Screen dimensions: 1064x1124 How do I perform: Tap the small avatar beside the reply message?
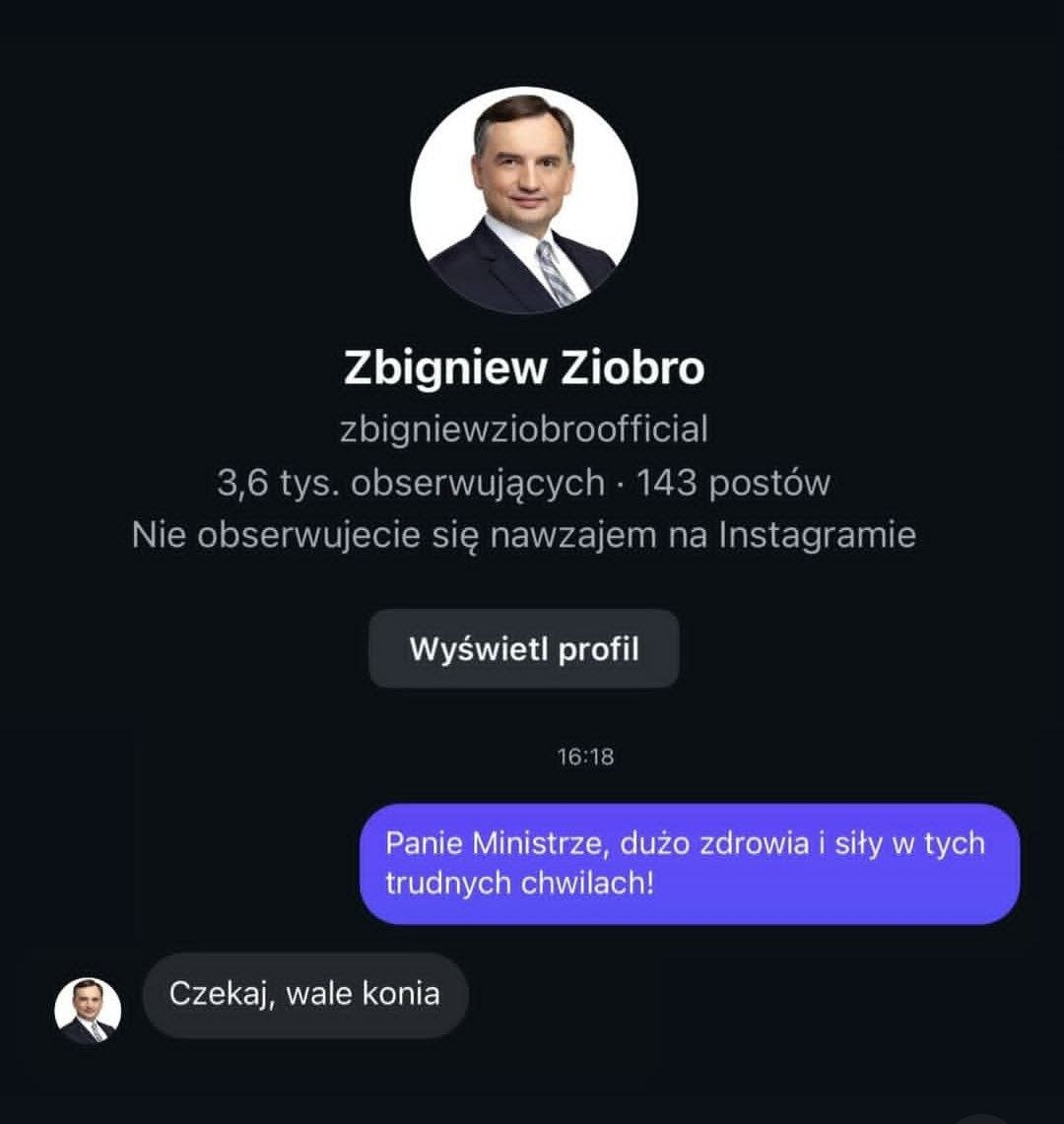88,1010
